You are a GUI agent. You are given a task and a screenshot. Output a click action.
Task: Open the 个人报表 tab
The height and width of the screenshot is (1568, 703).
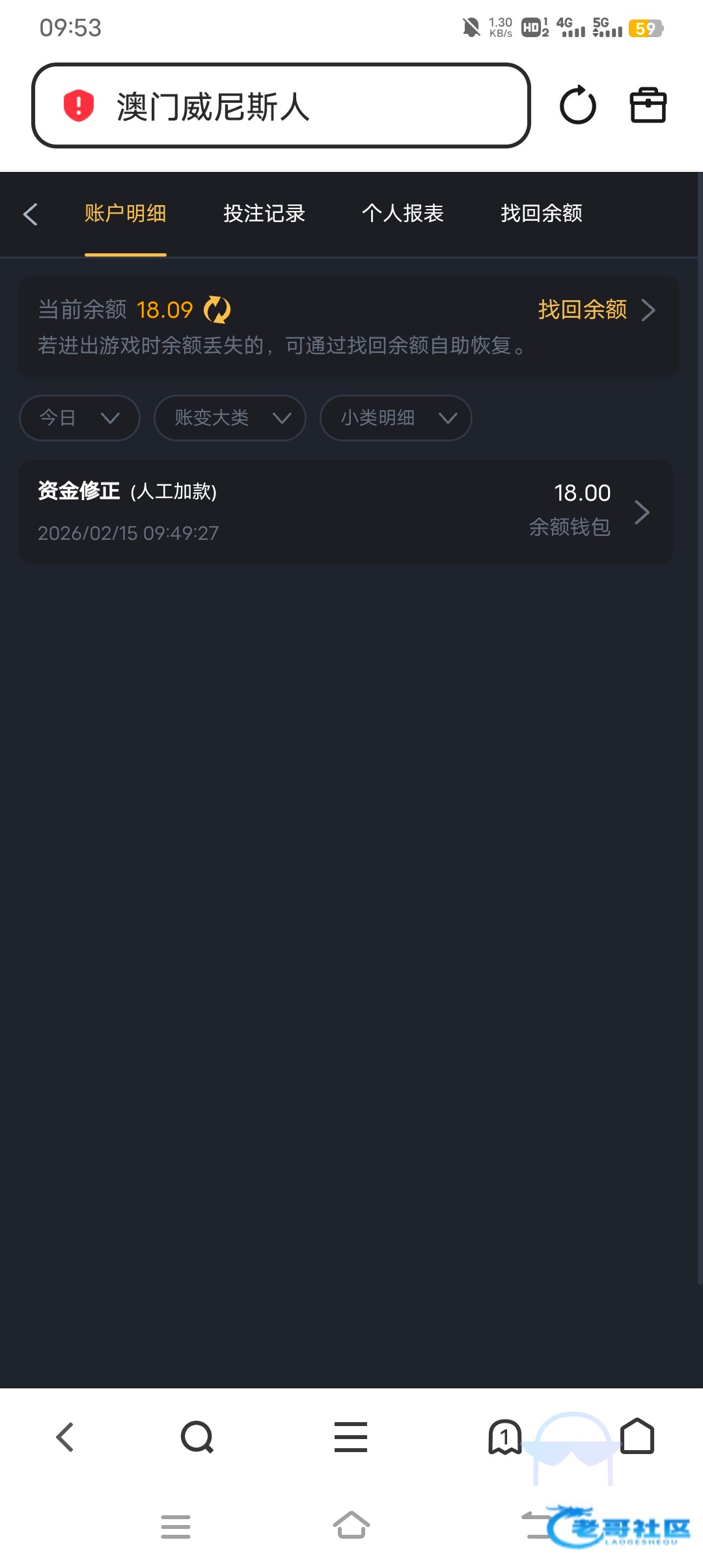[x=403, y=214]
